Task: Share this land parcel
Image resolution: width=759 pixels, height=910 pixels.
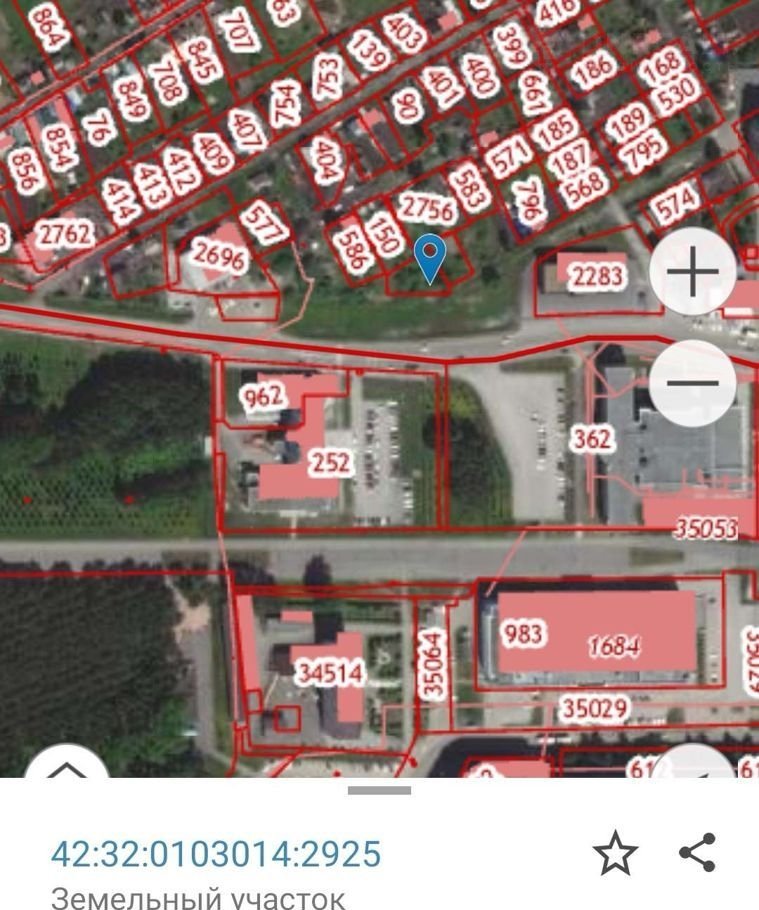Action: [697, 852]
